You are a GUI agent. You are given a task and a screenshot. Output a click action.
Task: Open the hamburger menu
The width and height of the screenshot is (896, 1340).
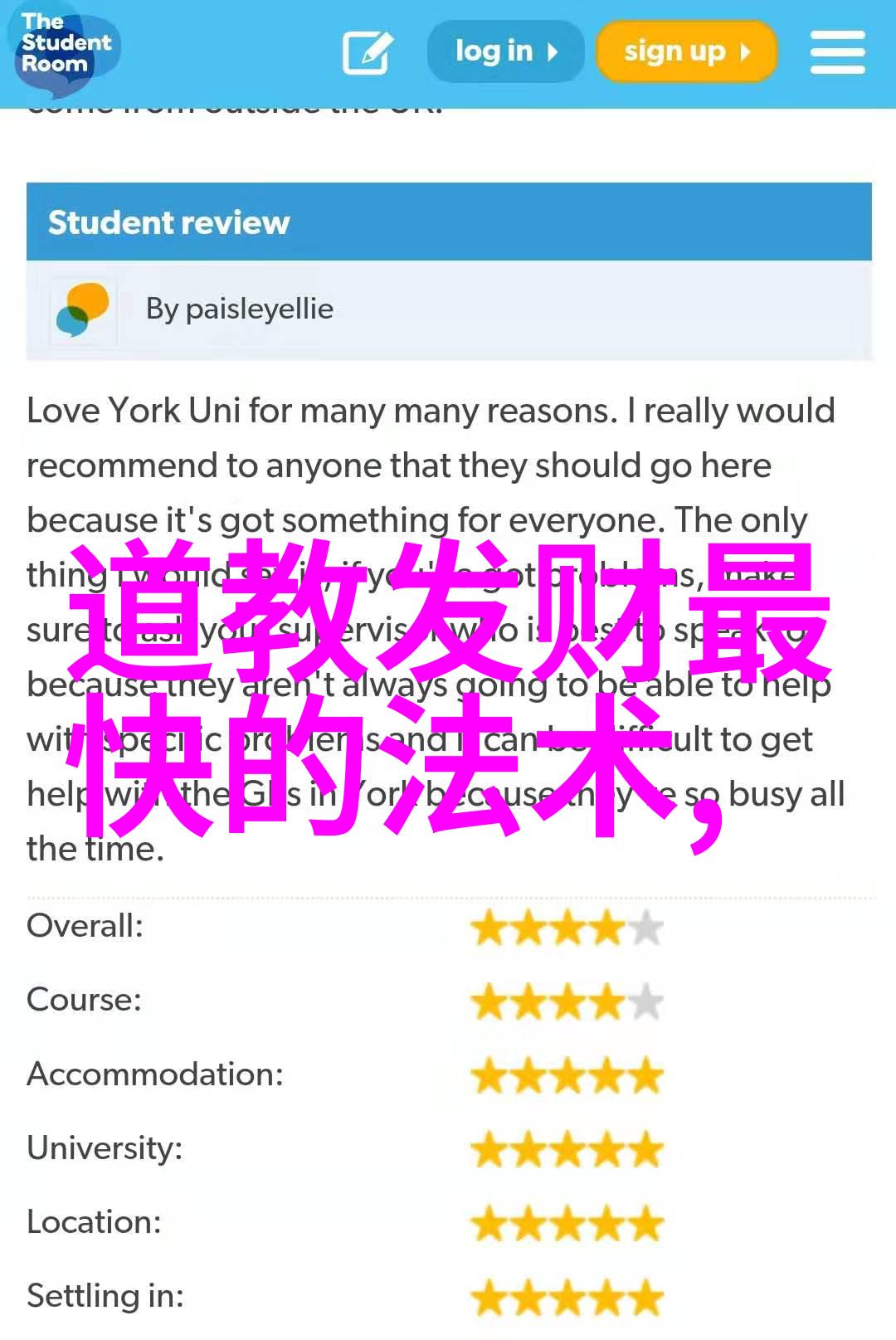(837, 52)
